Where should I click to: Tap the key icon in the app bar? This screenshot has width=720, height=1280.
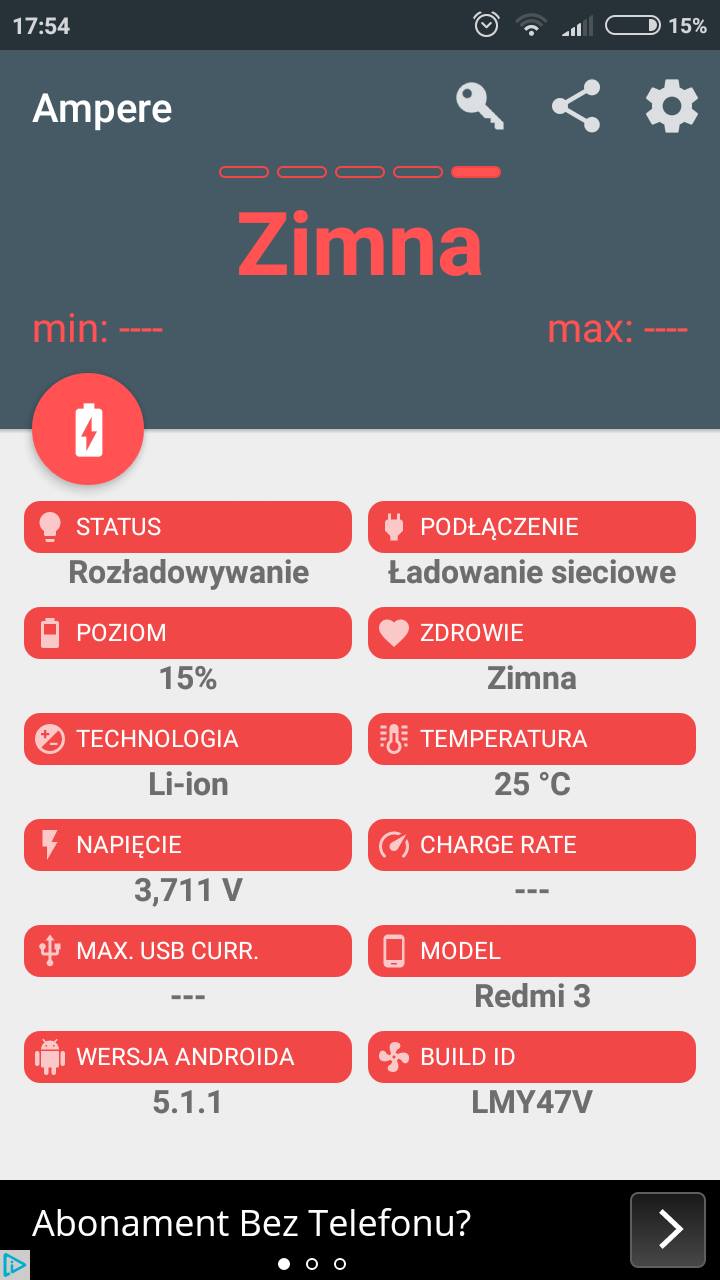480,106
